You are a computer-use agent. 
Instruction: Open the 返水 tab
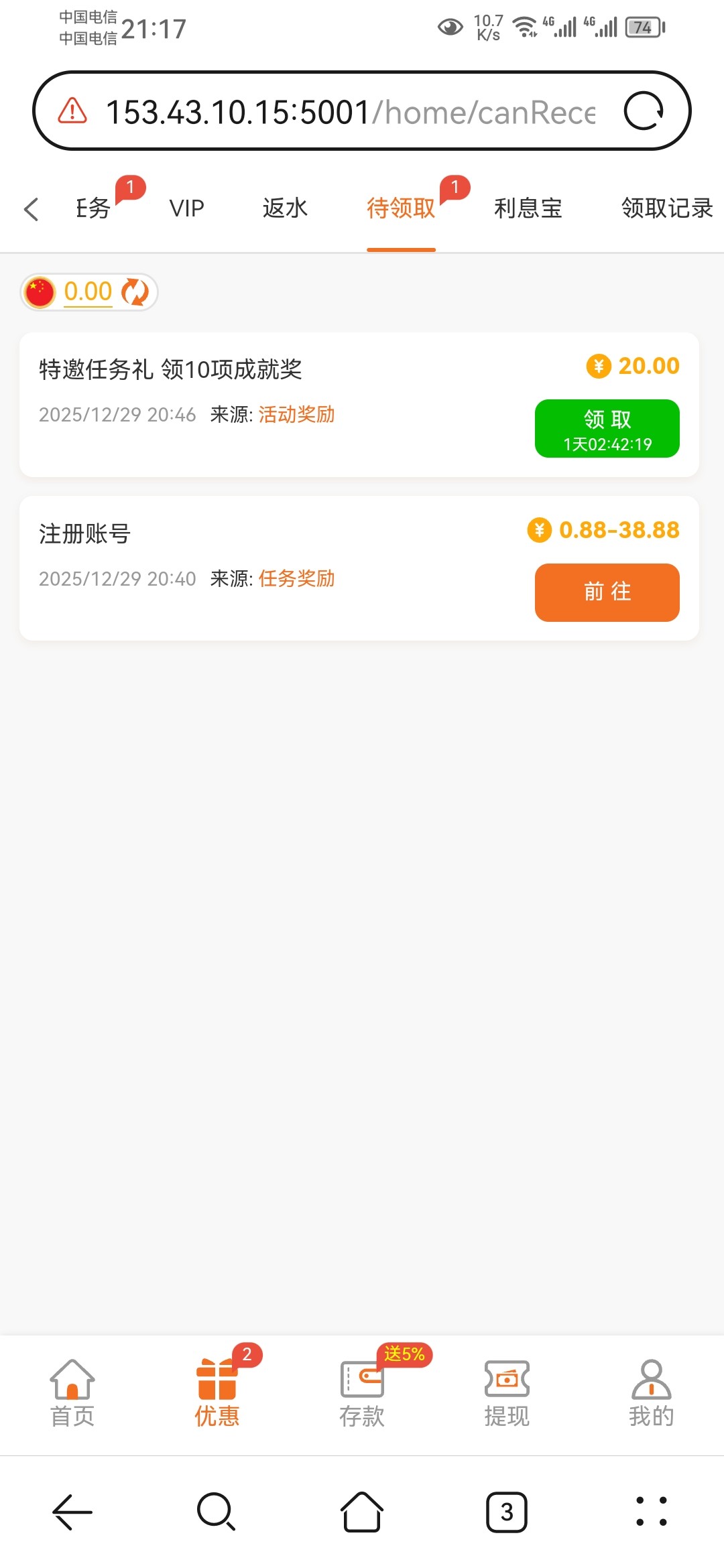point(285,208)
